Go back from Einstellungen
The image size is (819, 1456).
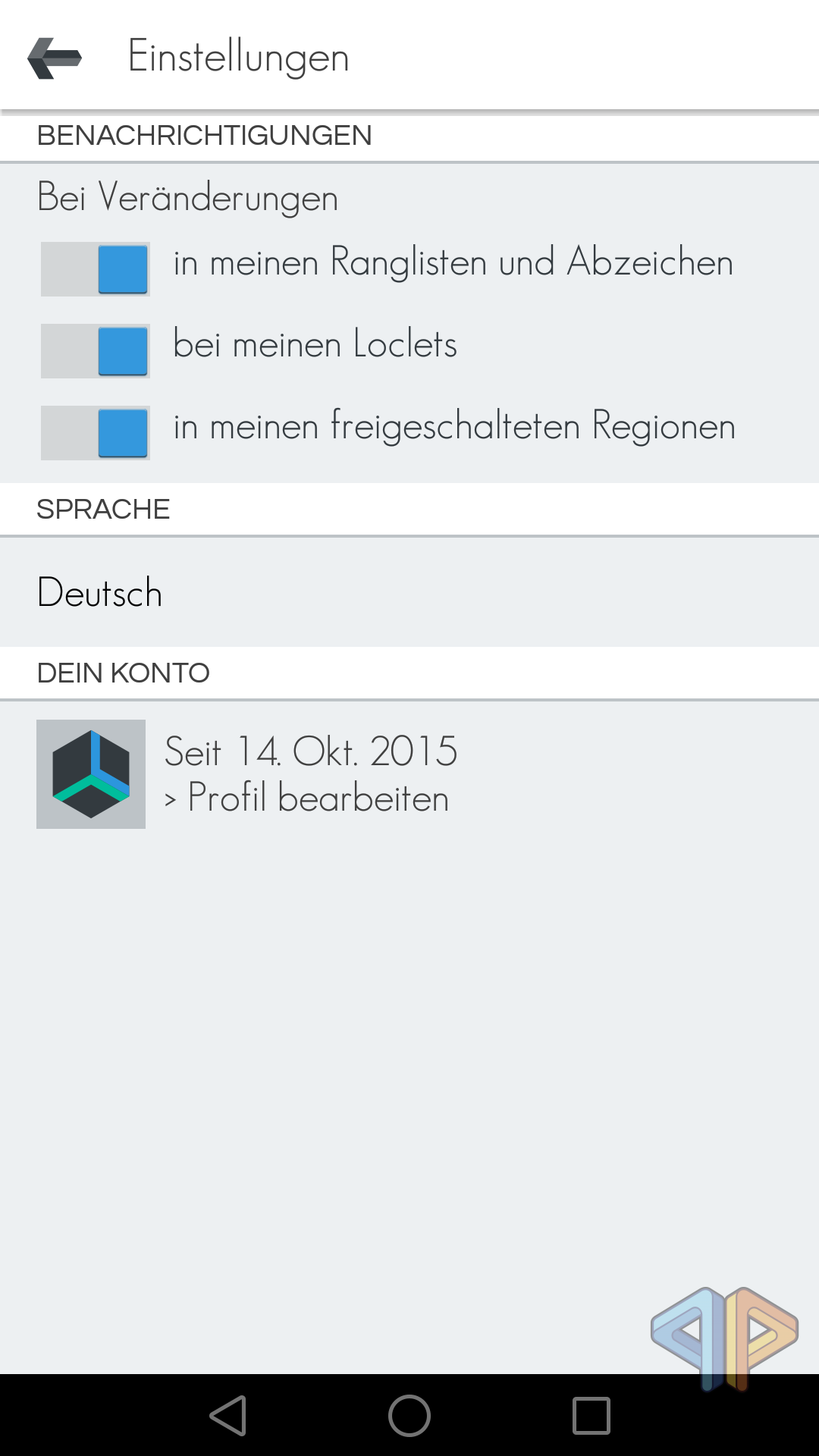(55, 58)
